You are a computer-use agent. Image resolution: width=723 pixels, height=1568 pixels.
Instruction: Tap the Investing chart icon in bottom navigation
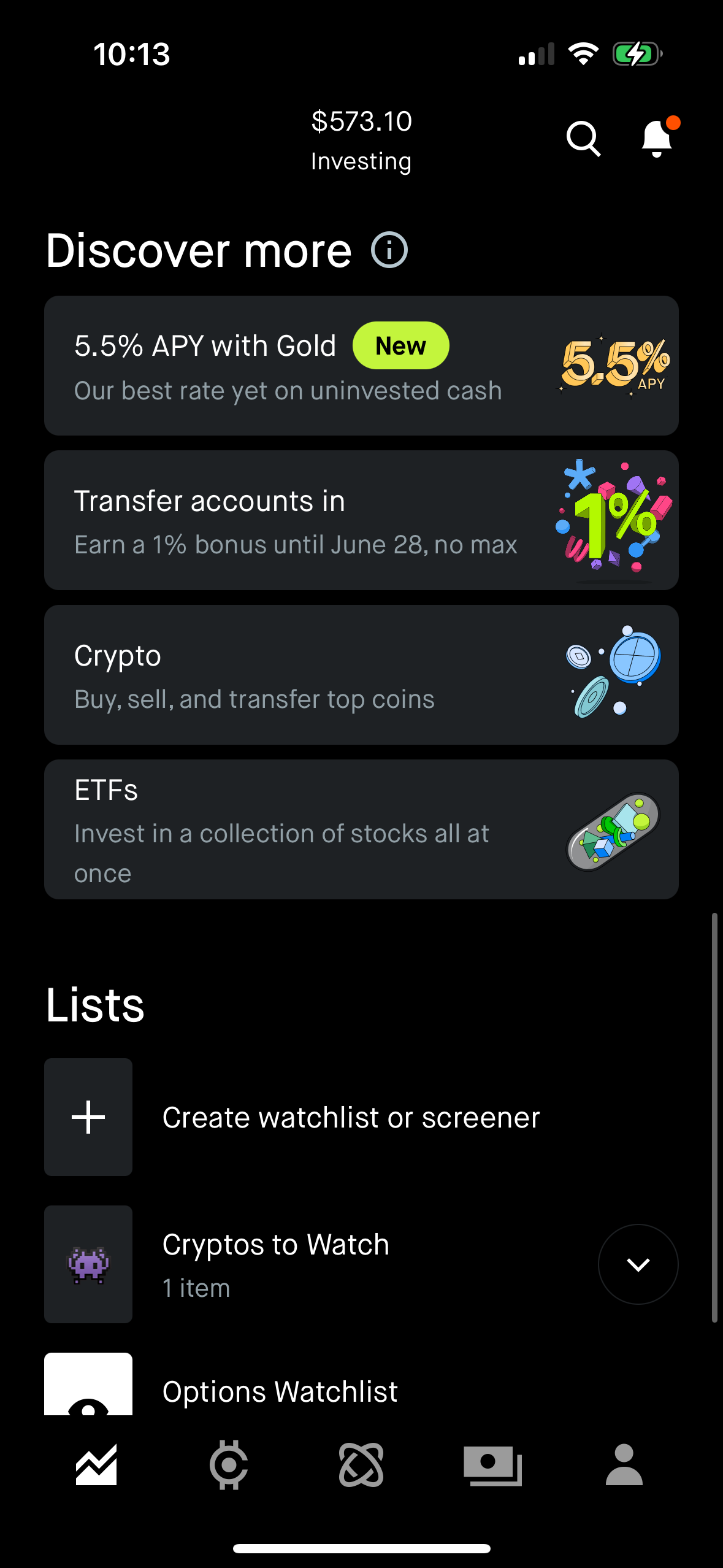[96, 1463]
